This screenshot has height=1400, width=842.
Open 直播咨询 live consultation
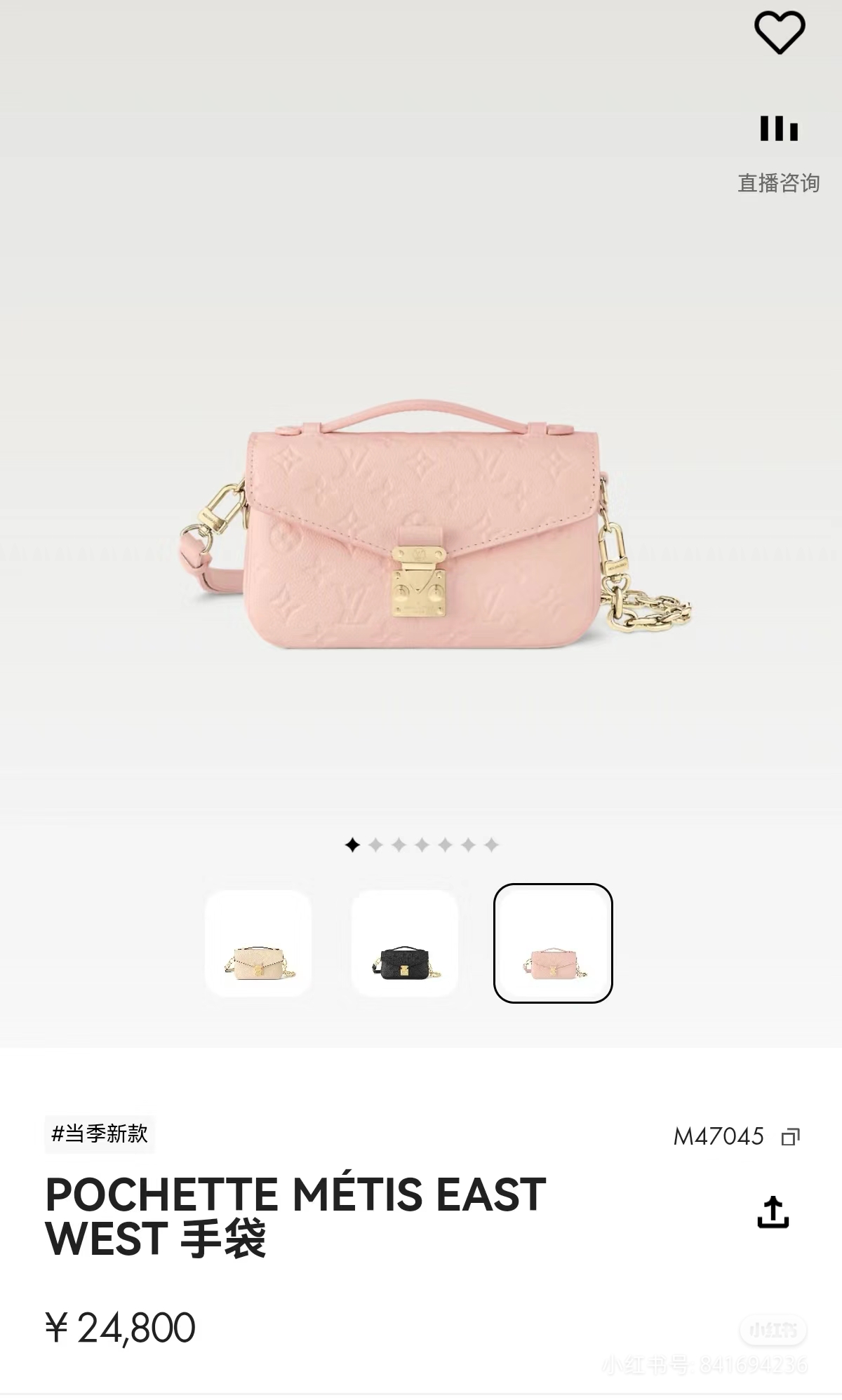tap(779, 153)
